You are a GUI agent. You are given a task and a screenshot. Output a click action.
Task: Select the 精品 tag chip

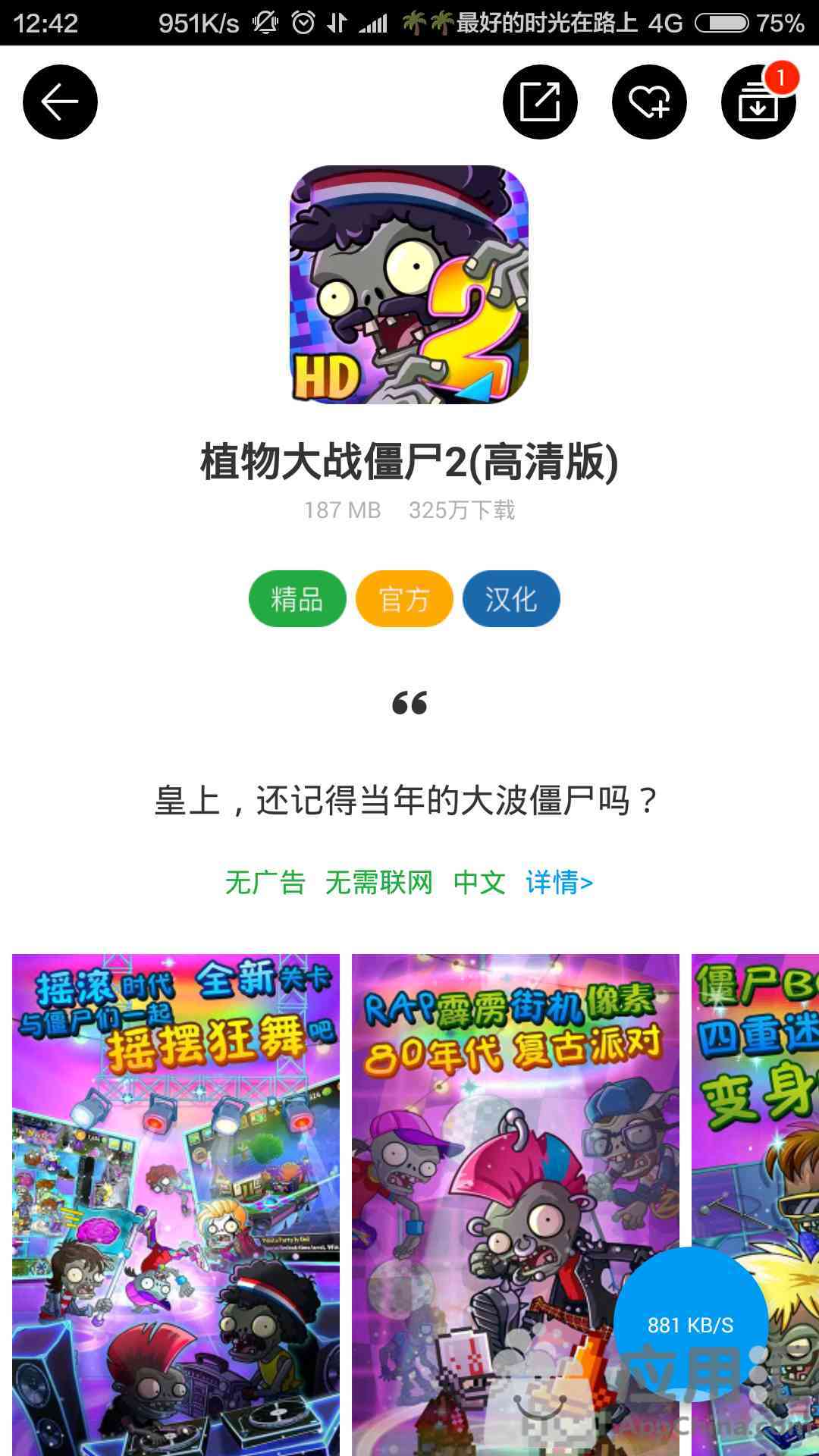coord(297,599)
